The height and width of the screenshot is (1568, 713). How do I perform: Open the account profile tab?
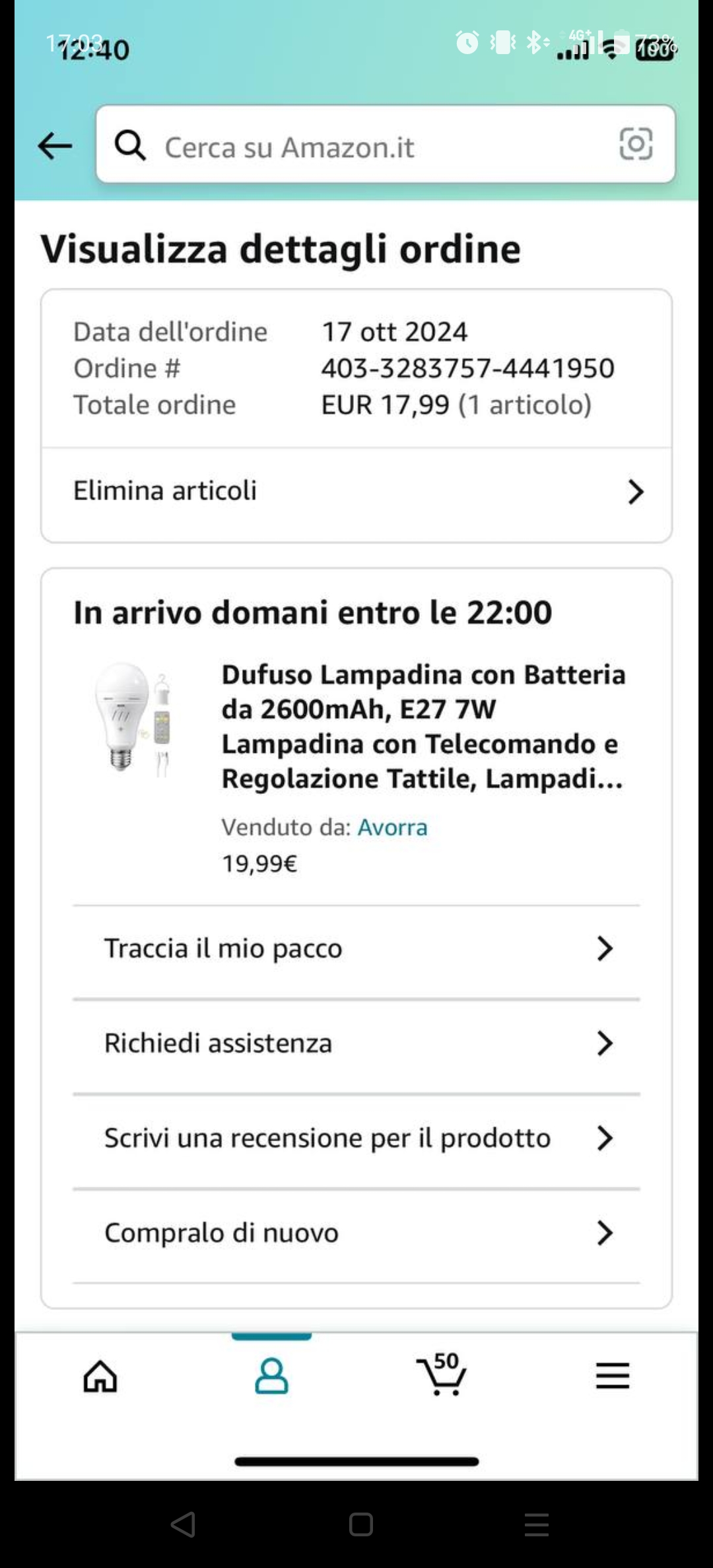click(x=271, y=1376)
